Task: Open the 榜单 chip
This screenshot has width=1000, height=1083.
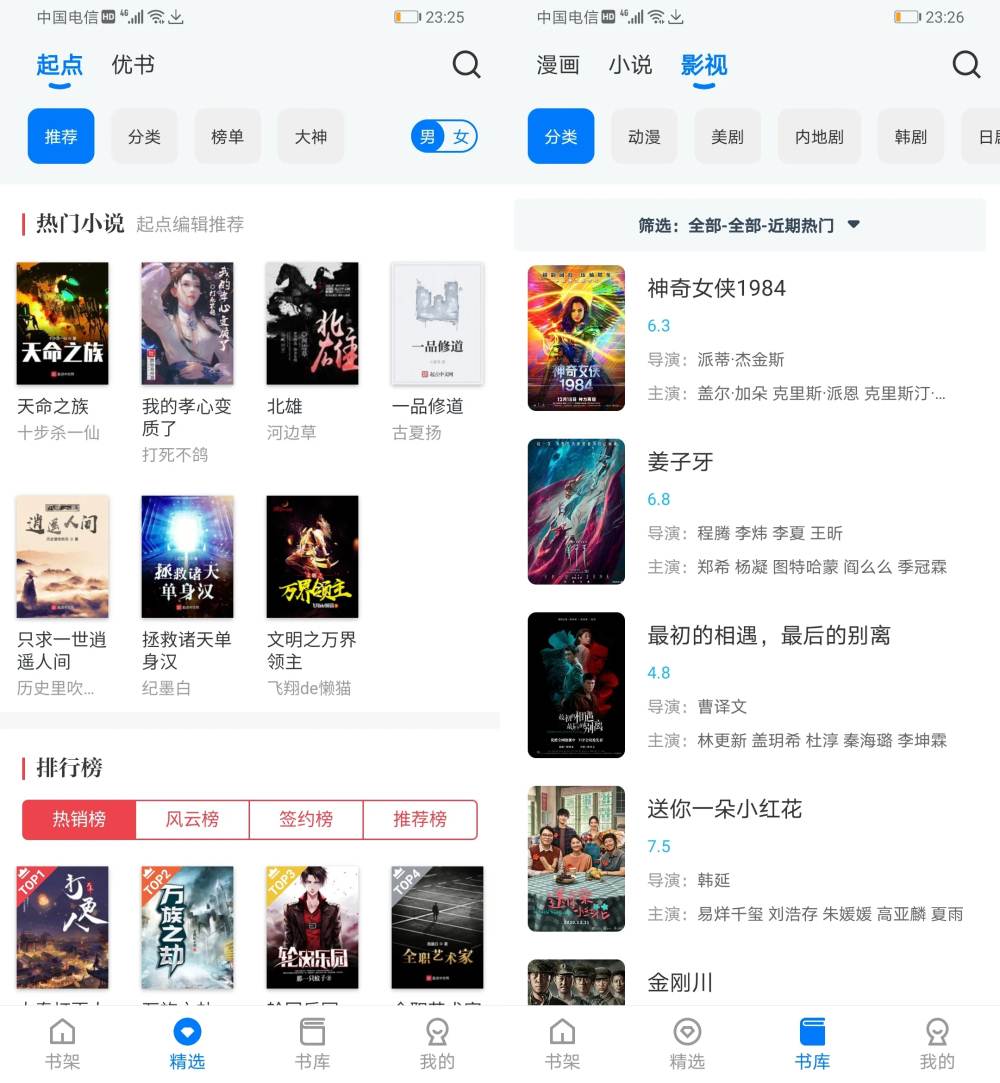Action: [x=227, y=136]
